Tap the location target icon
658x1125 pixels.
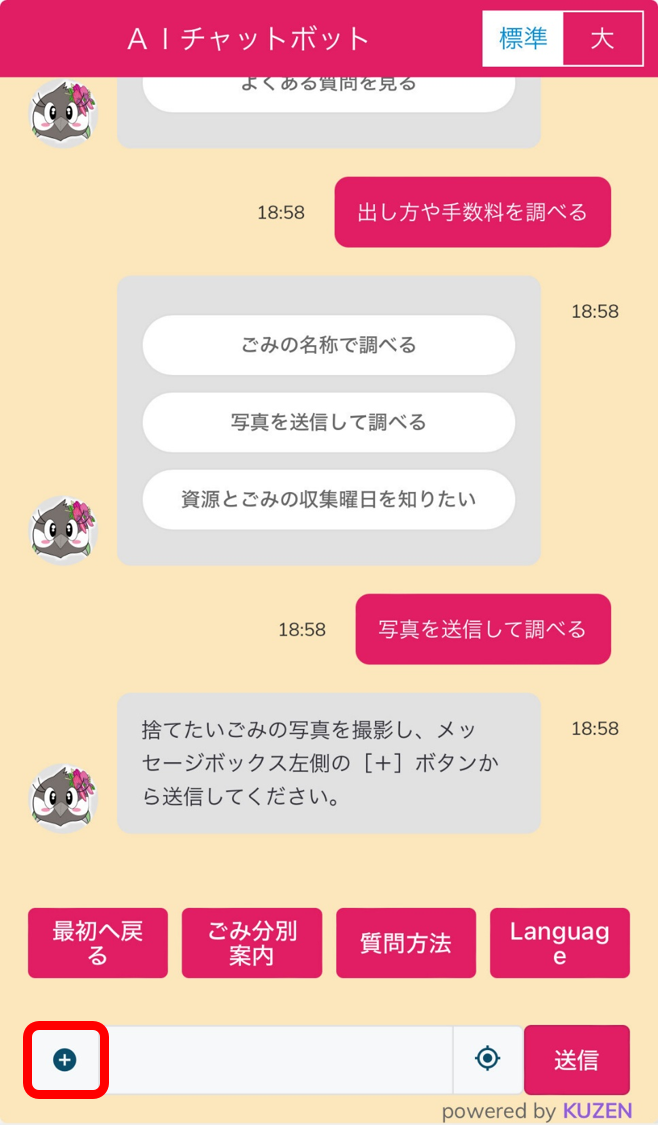click(487, 1059)
